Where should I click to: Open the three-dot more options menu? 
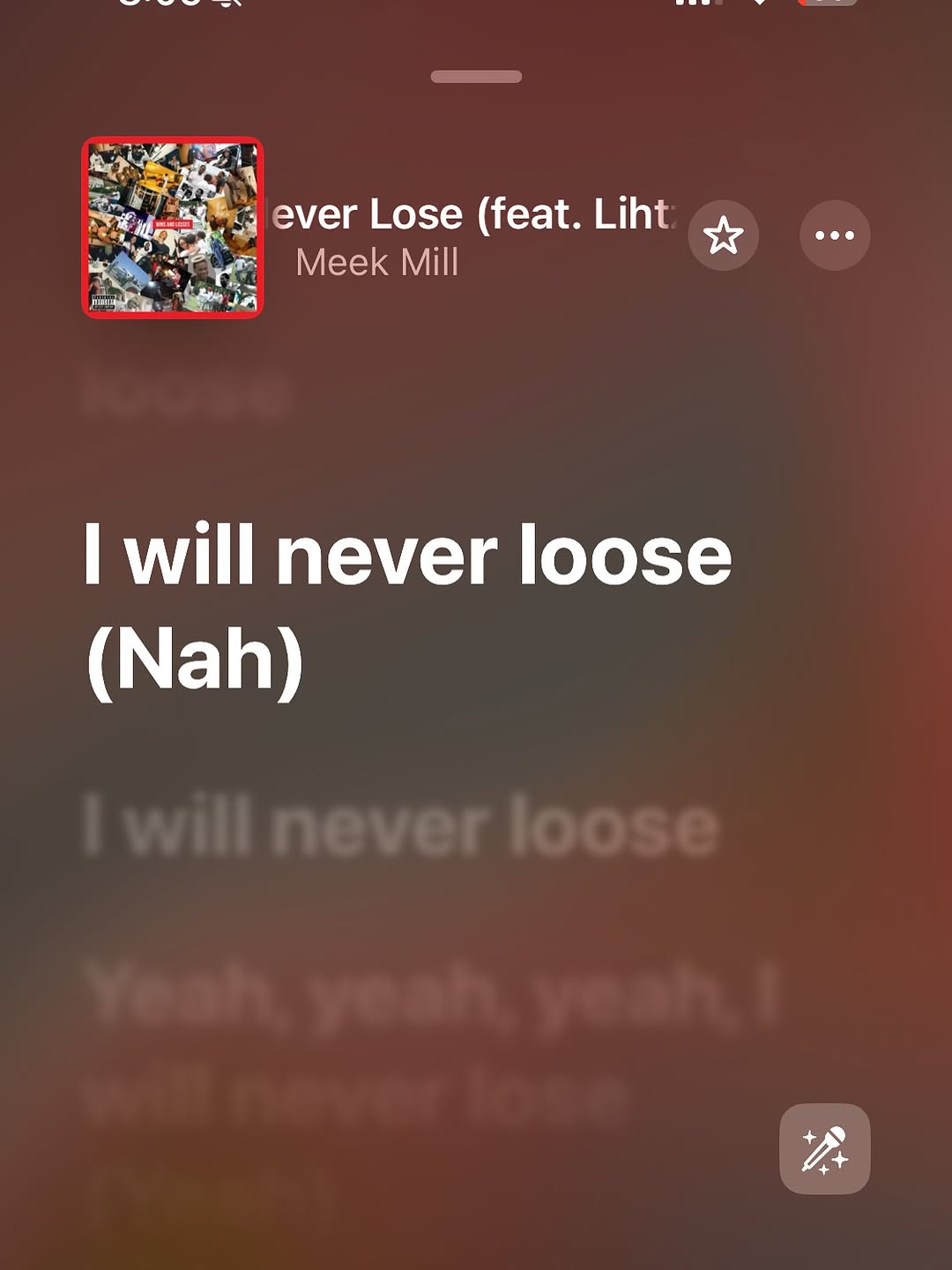[x=834, y=235]
